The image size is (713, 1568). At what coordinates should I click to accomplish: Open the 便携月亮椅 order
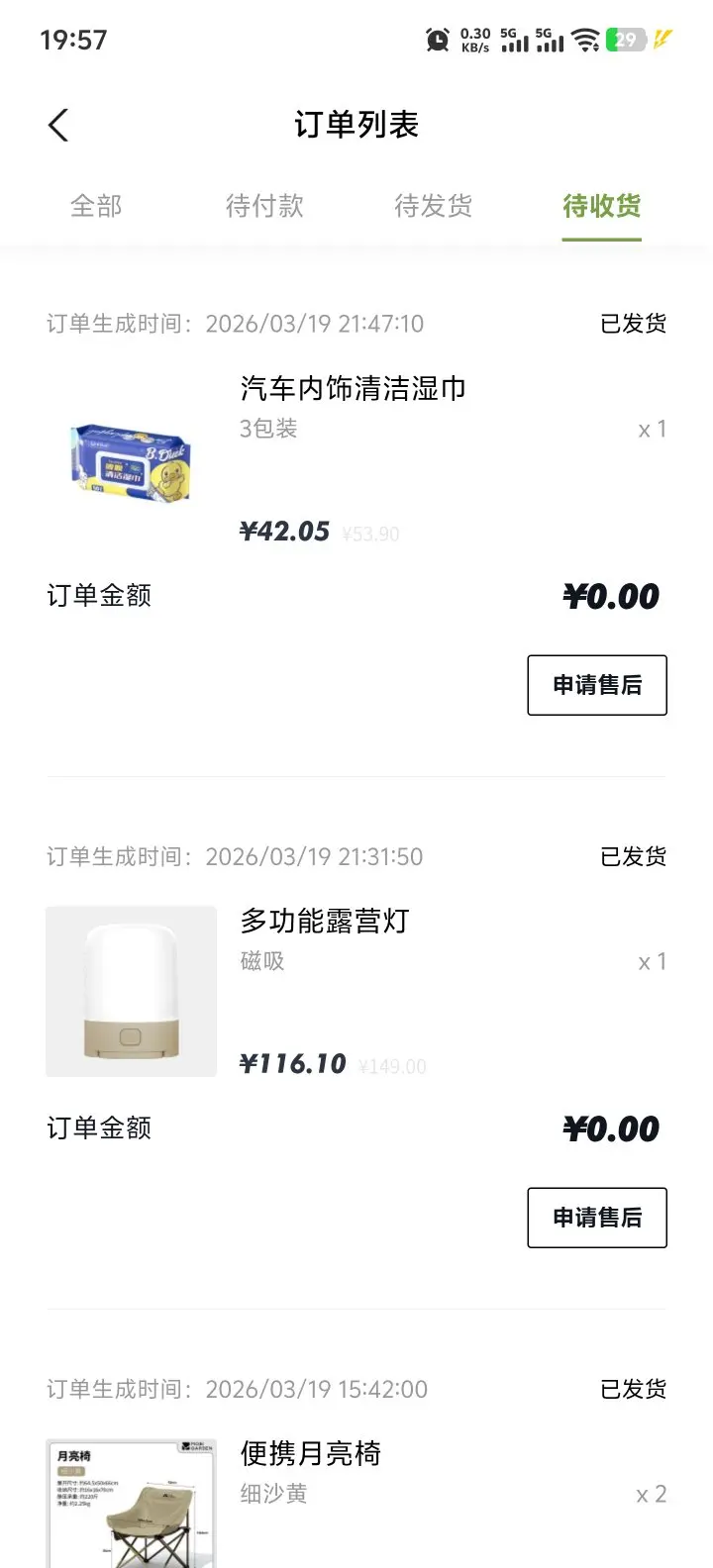311,1454
